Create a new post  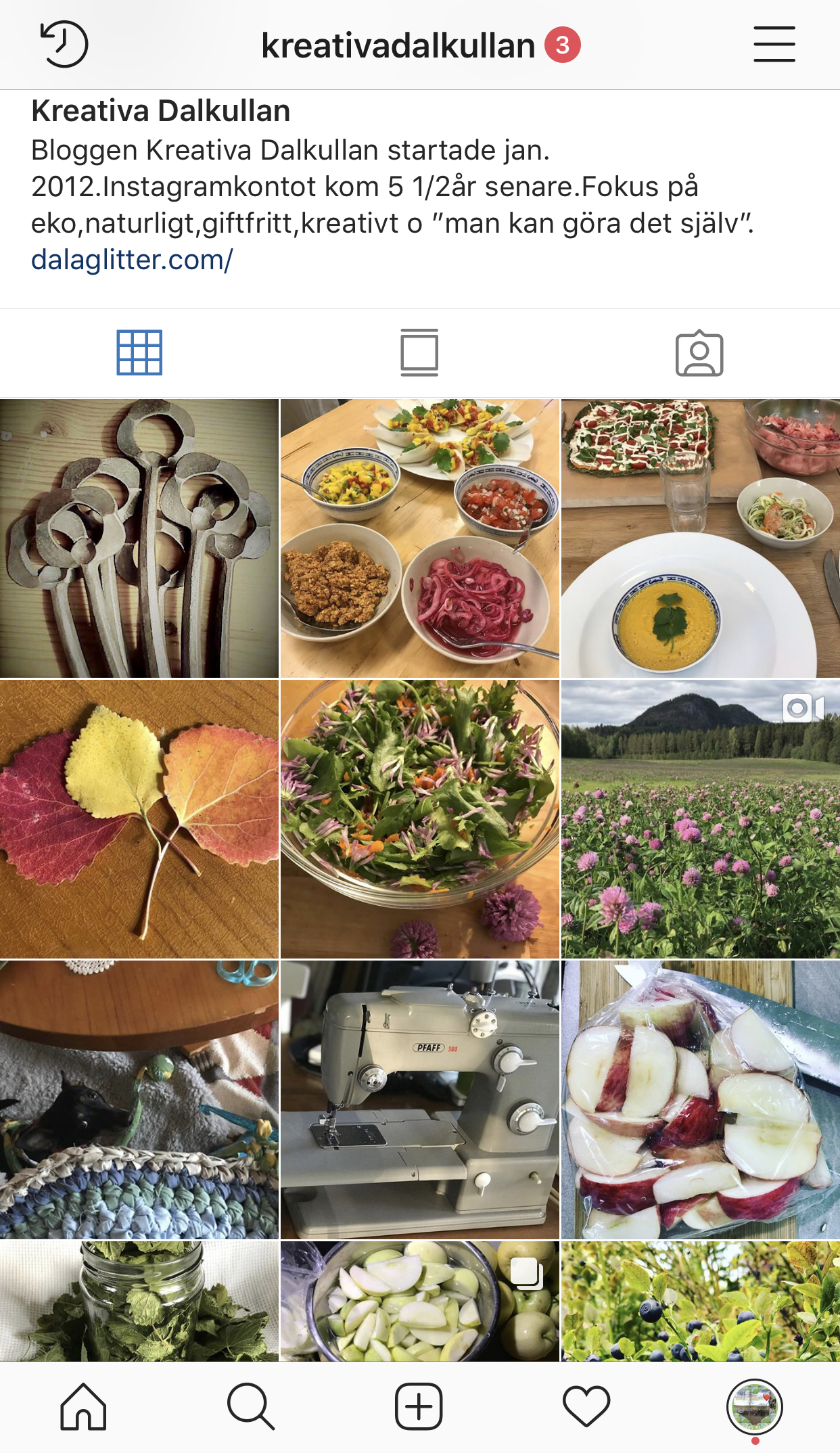click(x=419, y=1406)
